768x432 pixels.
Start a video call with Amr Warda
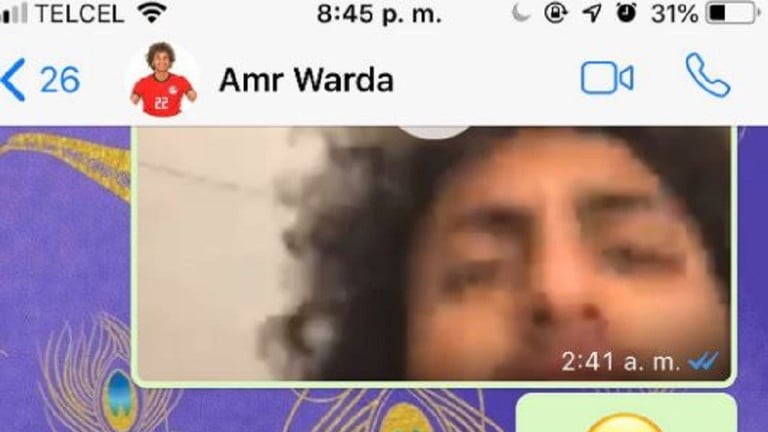[x=607, y=79]
